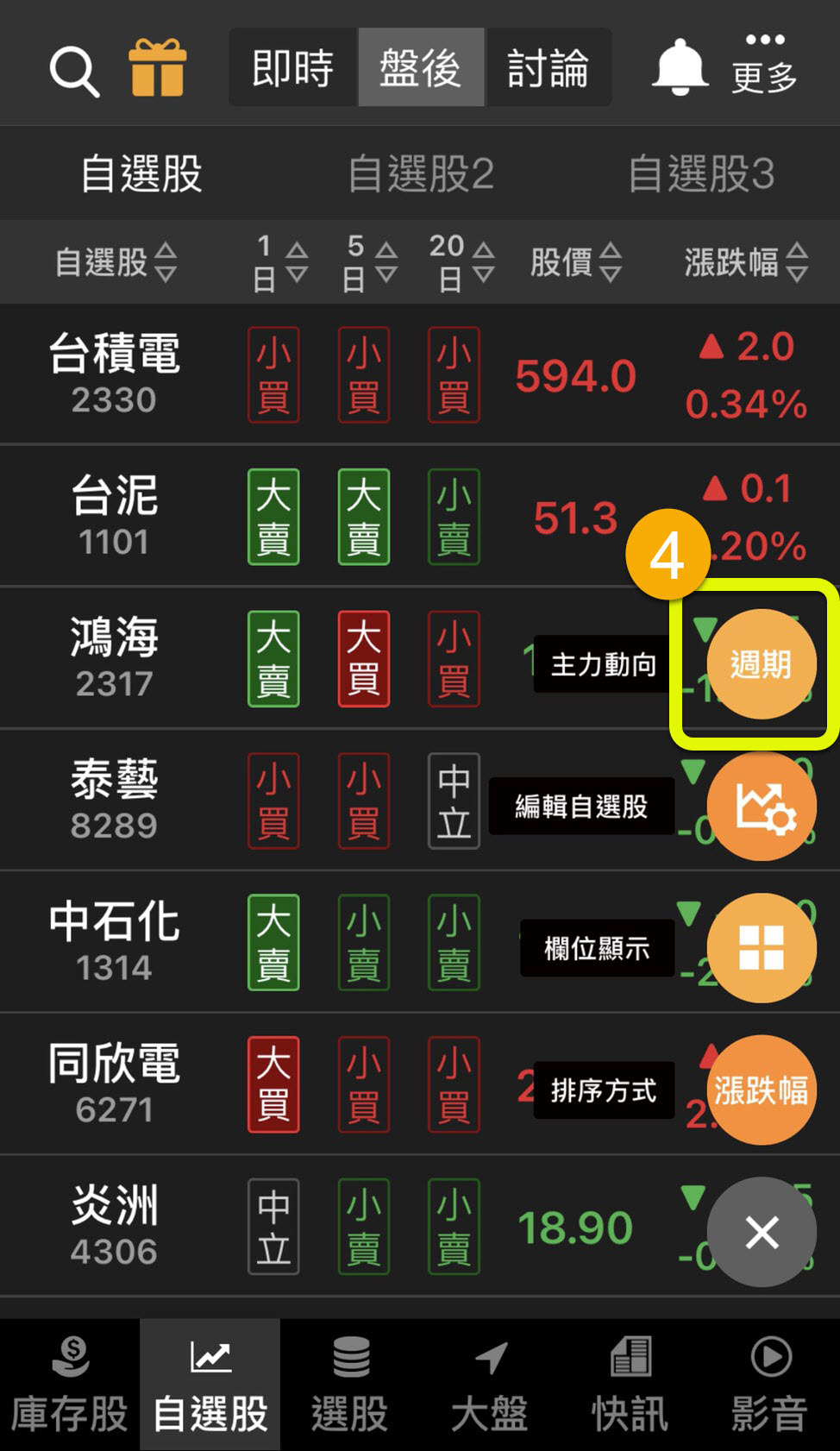Go to the 選股 tab
Image resolution: width=840 pixels, height=1451 pixels.
(x=350, y=1385)
